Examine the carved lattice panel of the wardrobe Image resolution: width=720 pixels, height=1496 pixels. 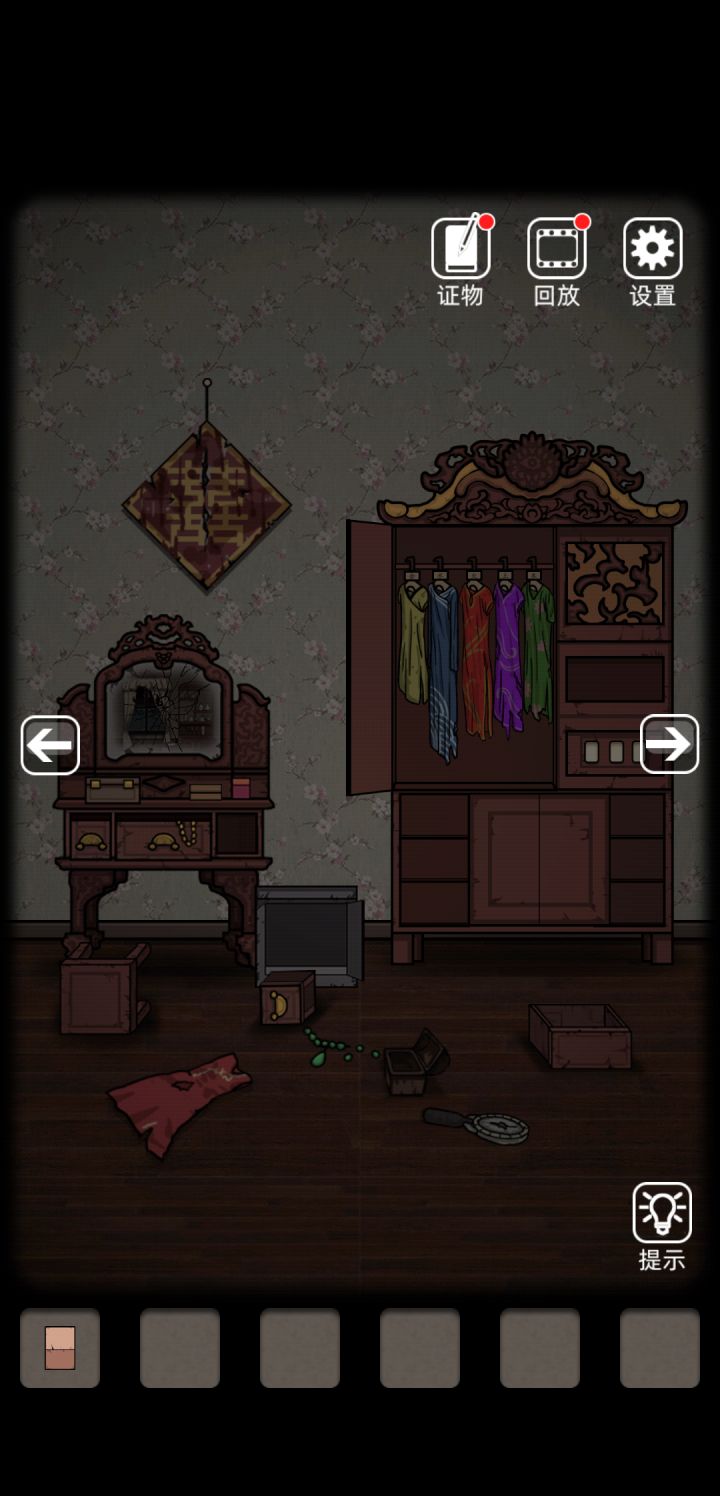tap(612, 585)
